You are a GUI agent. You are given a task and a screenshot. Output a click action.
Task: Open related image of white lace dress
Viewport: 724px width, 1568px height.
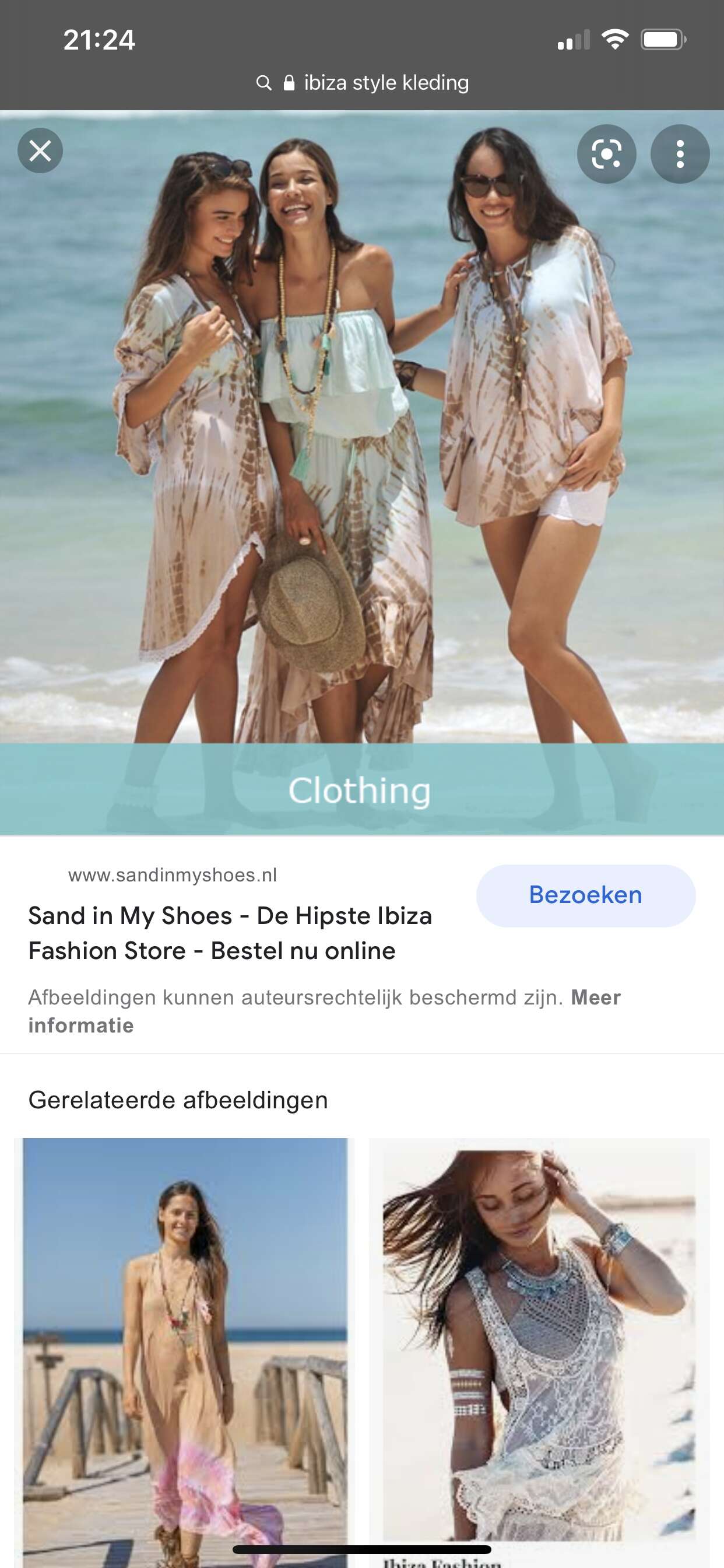pyautogui.click(x=539, y=1353)
